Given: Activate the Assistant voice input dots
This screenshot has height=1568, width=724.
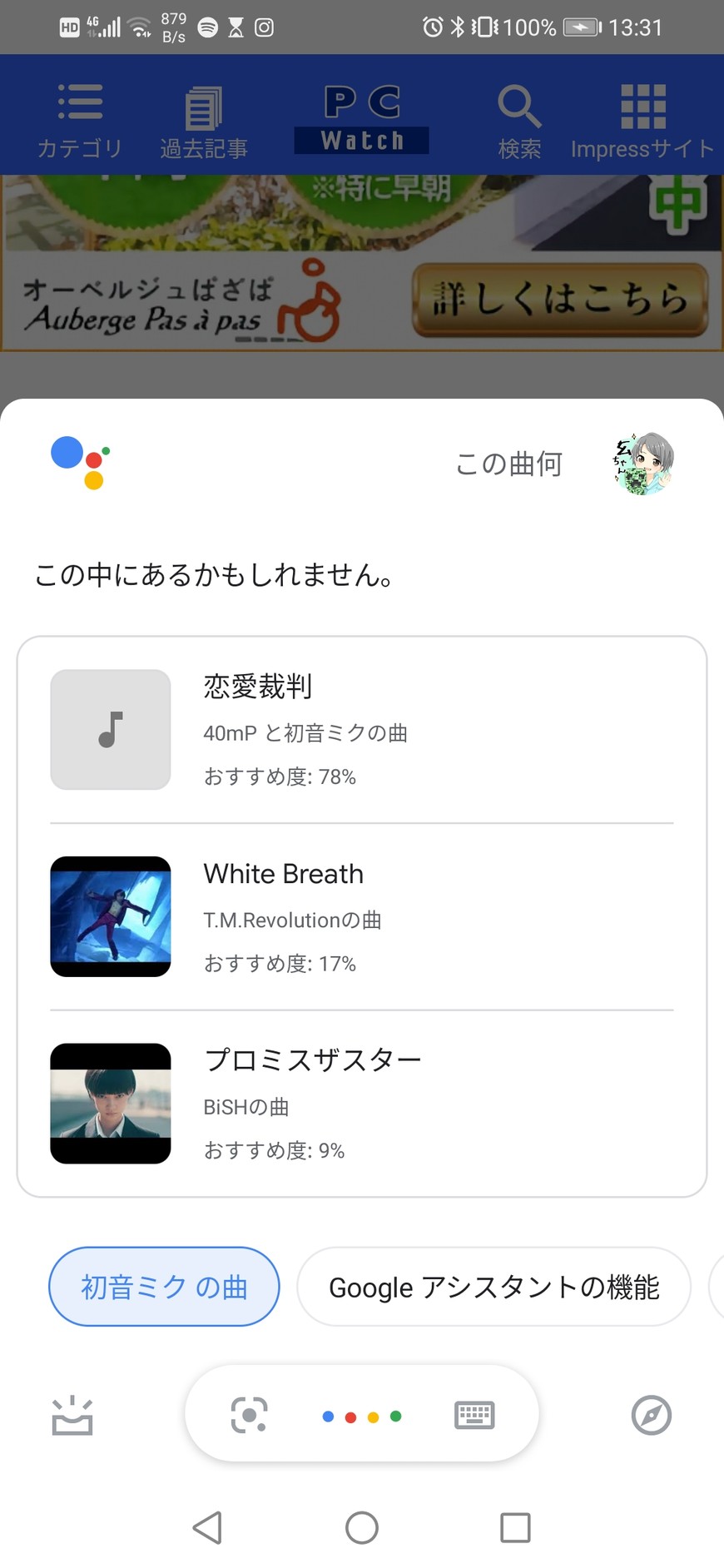Looking at the screenshot, I should (362, 1416).
